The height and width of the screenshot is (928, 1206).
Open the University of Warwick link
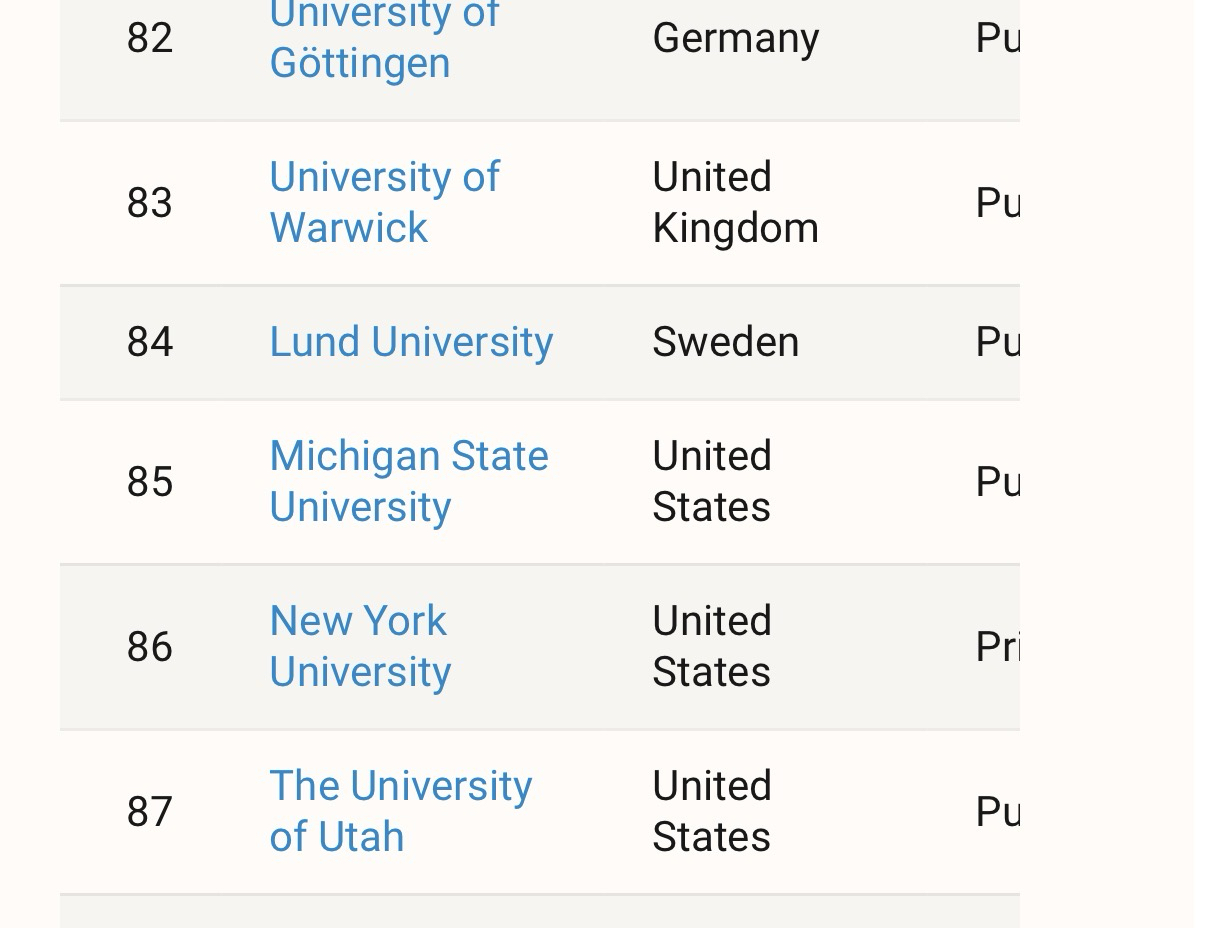pos(384,202)
